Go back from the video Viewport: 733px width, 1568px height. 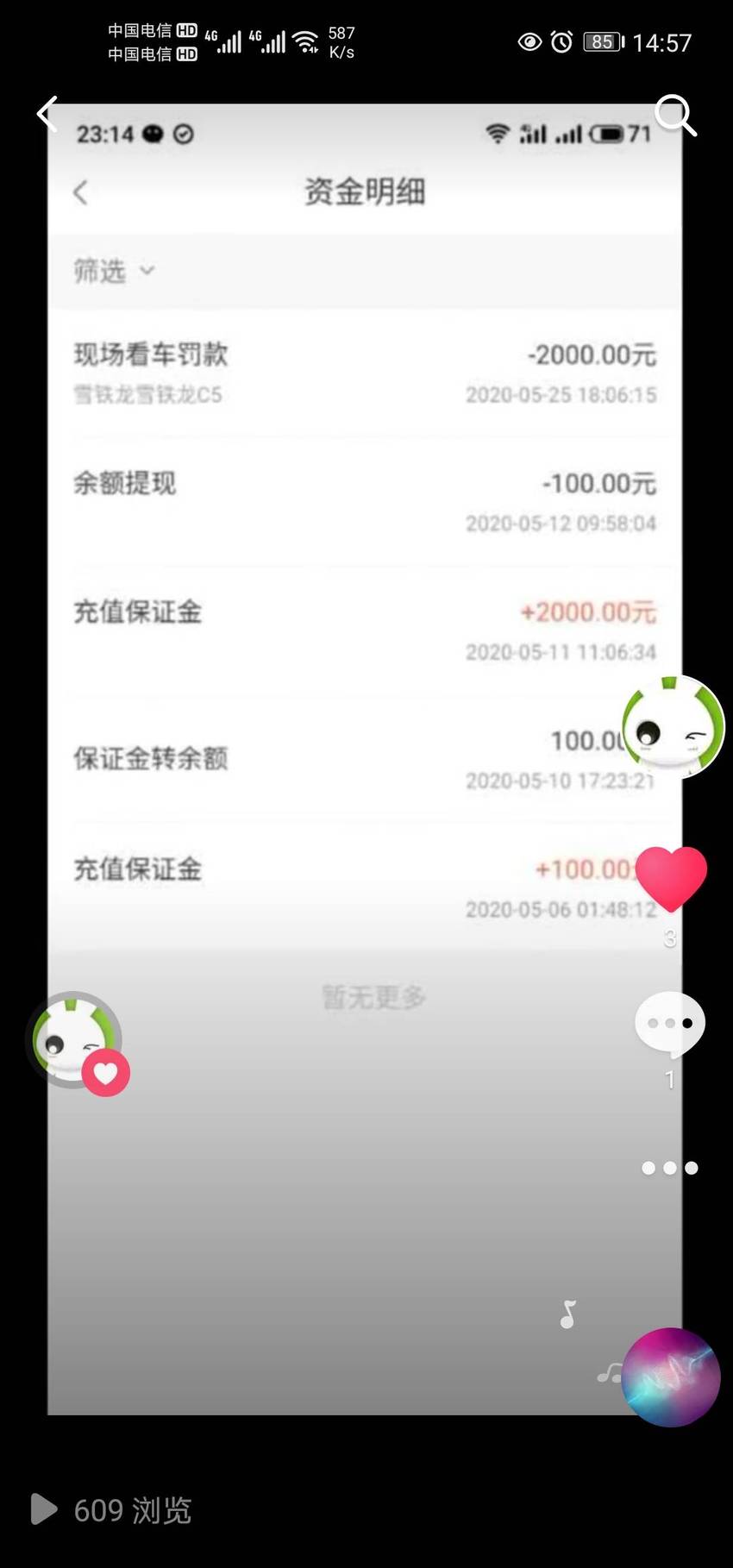point(47,114)
